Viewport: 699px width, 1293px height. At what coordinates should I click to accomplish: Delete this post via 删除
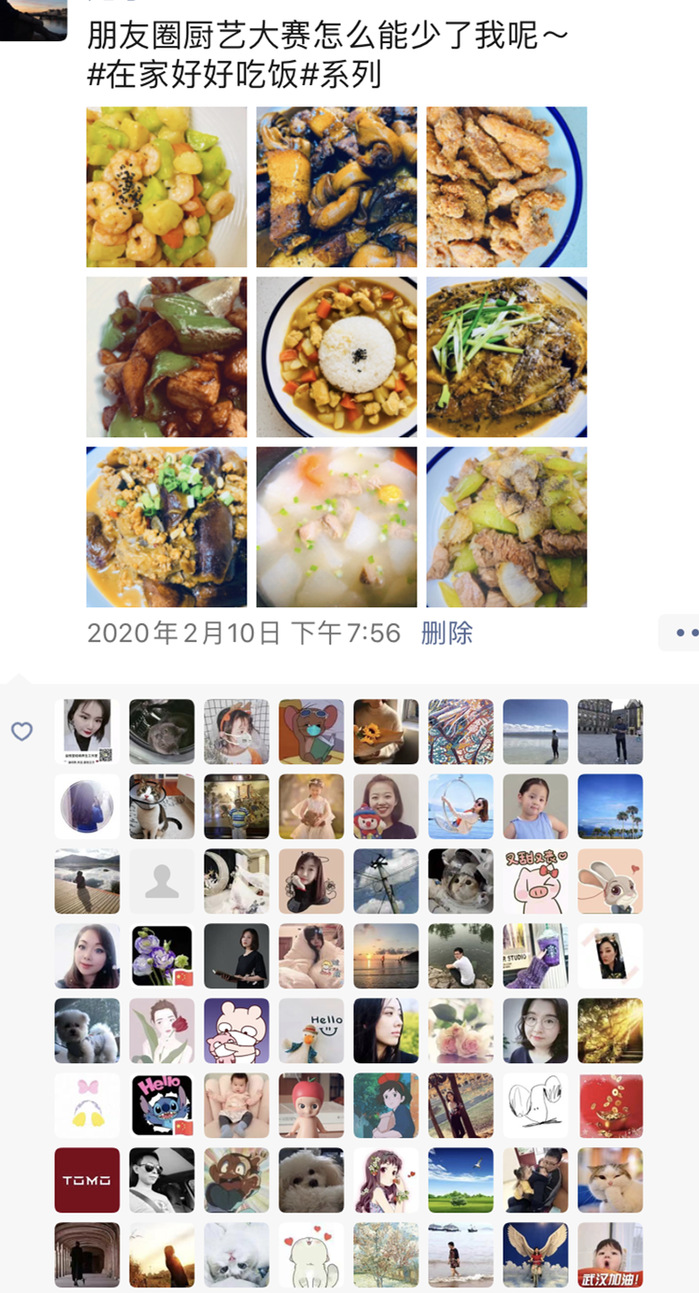click(447, 633)
